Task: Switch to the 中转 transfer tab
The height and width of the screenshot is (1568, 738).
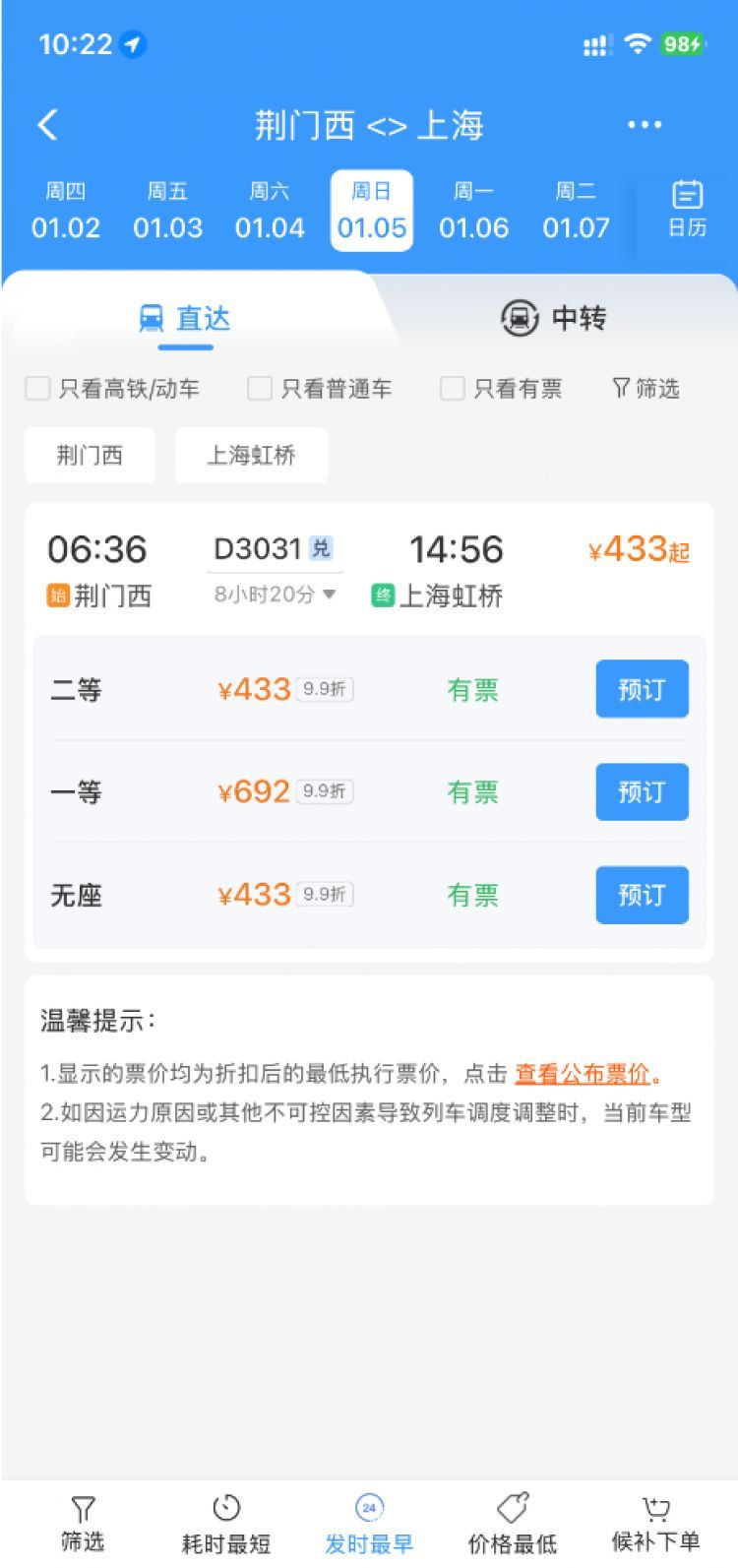Action: [x=553, y=318]
